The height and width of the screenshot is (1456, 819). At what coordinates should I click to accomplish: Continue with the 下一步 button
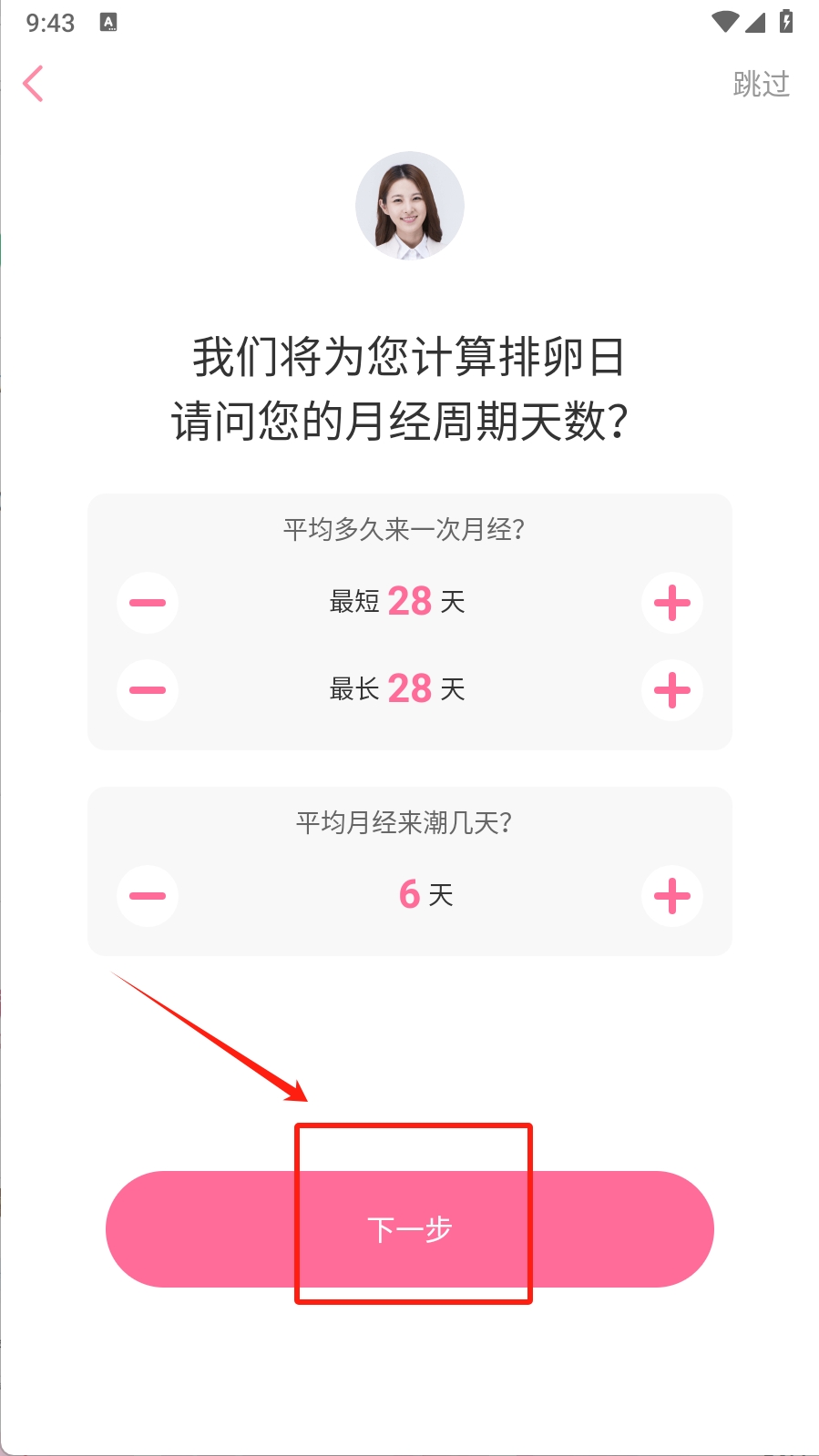(410, 1229)
